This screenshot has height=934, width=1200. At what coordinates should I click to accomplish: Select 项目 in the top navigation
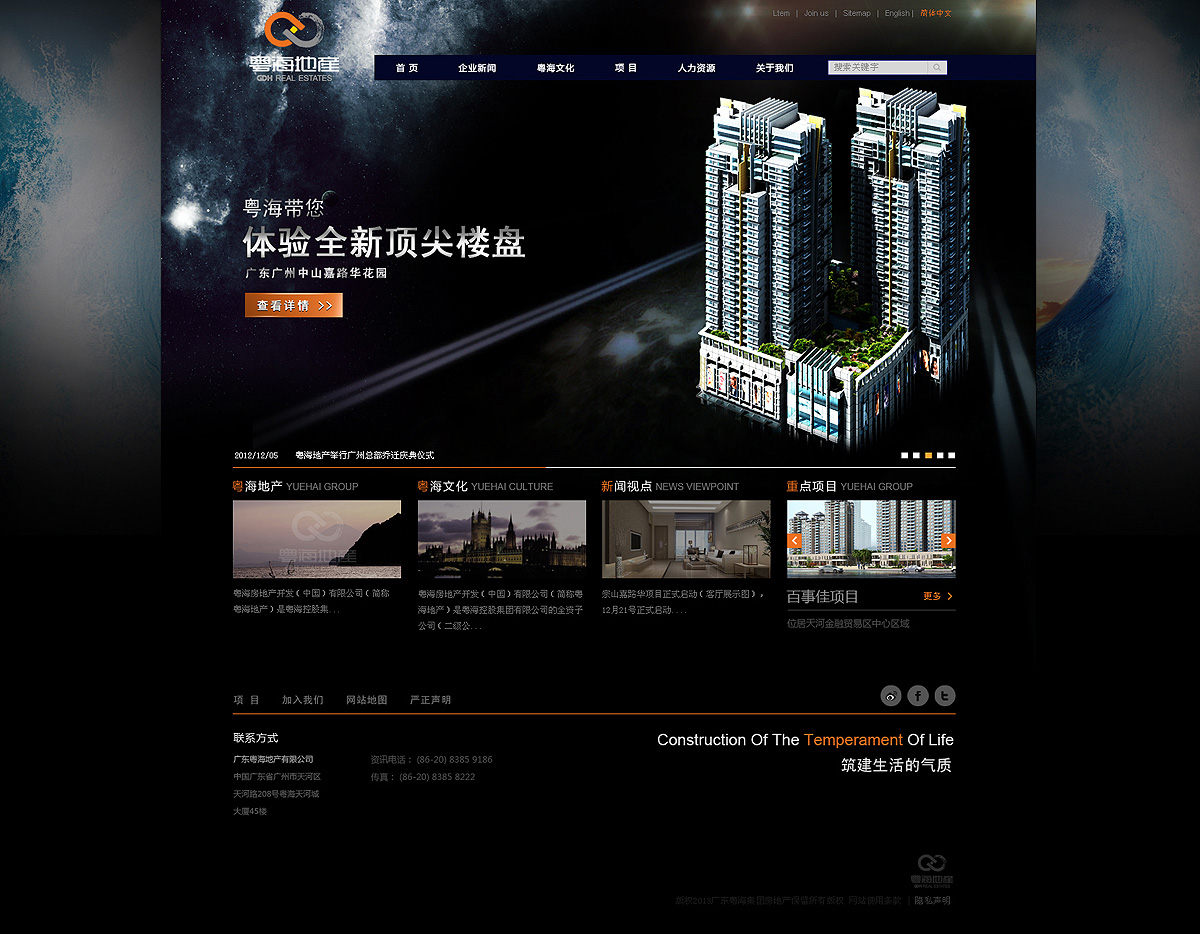626,68
